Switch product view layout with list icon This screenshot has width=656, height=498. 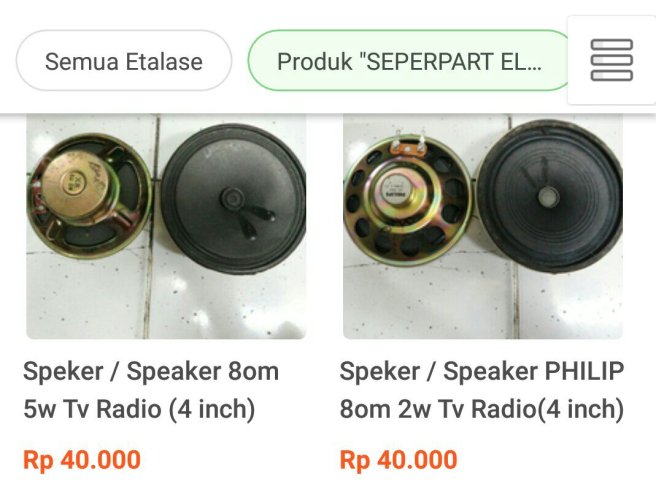pos(611,60)
